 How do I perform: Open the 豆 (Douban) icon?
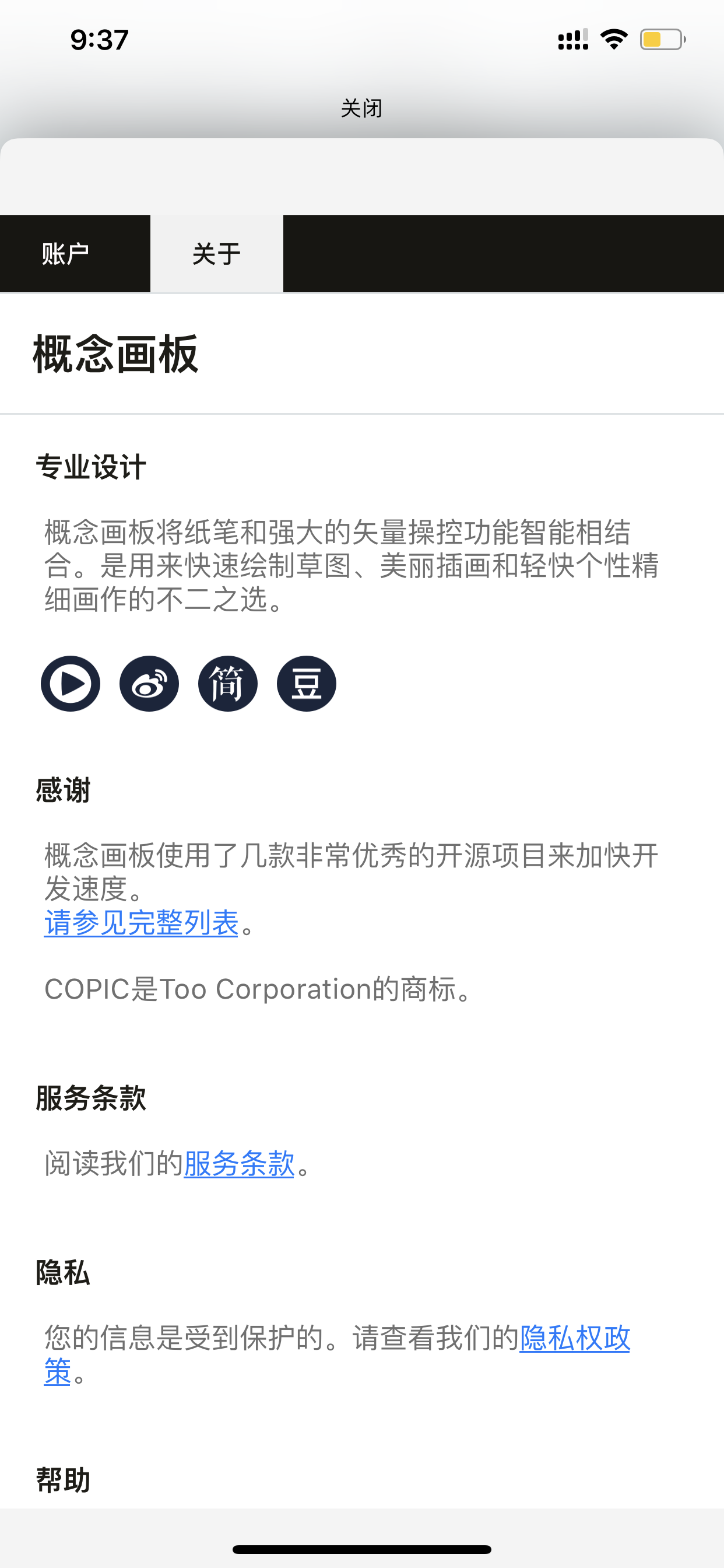pos(307,684)
